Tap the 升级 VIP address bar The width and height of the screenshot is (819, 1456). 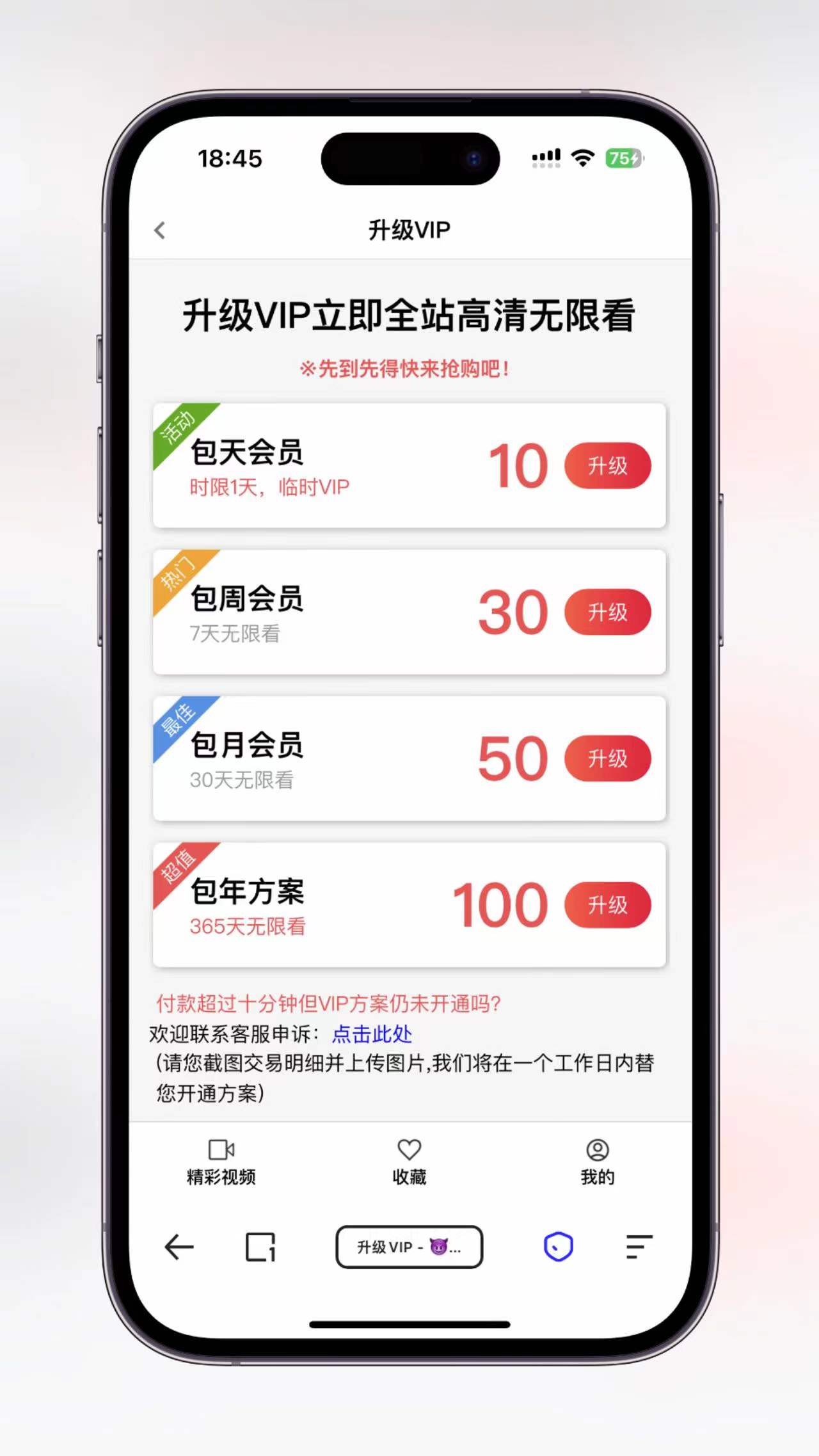click(409, 1247)
